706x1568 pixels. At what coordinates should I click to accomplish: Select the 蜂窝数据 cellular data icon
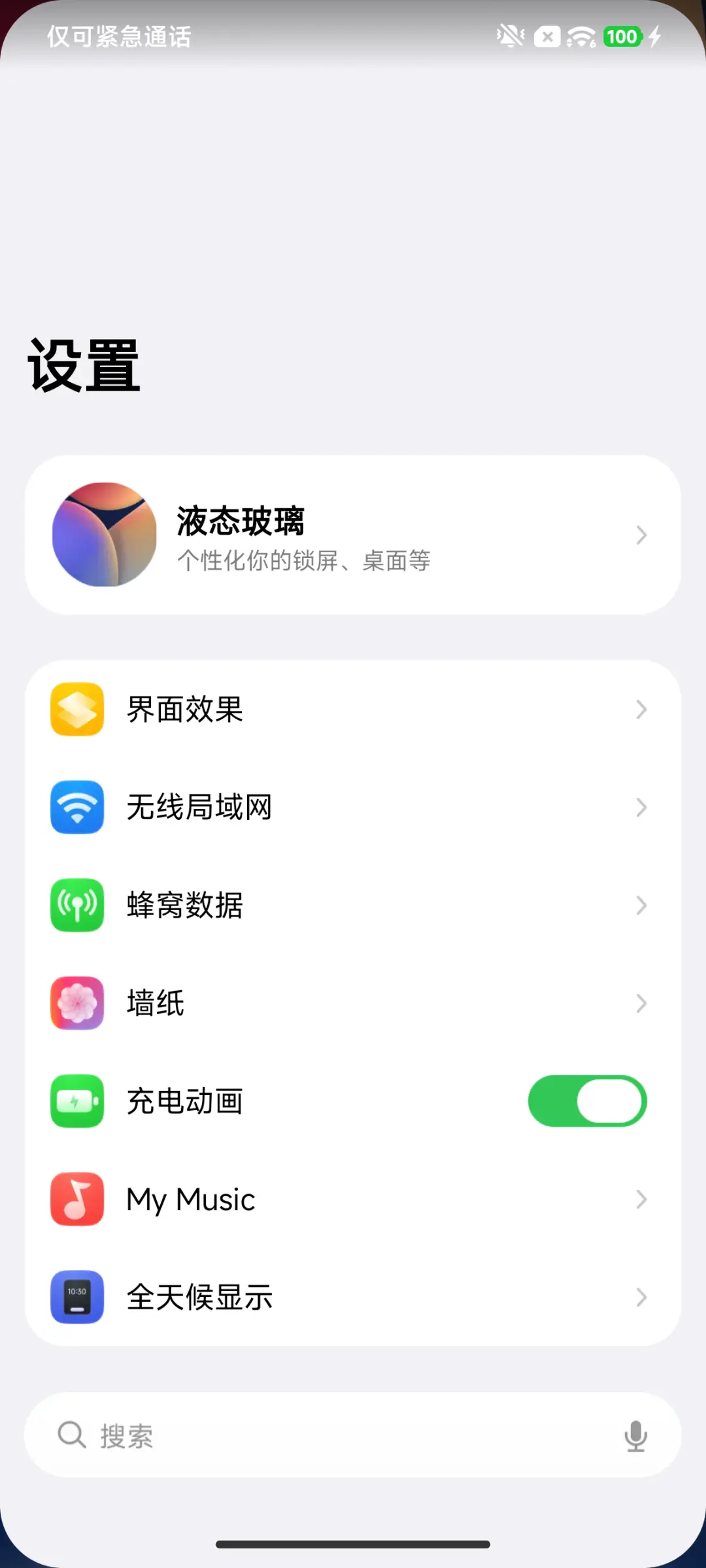76,906
